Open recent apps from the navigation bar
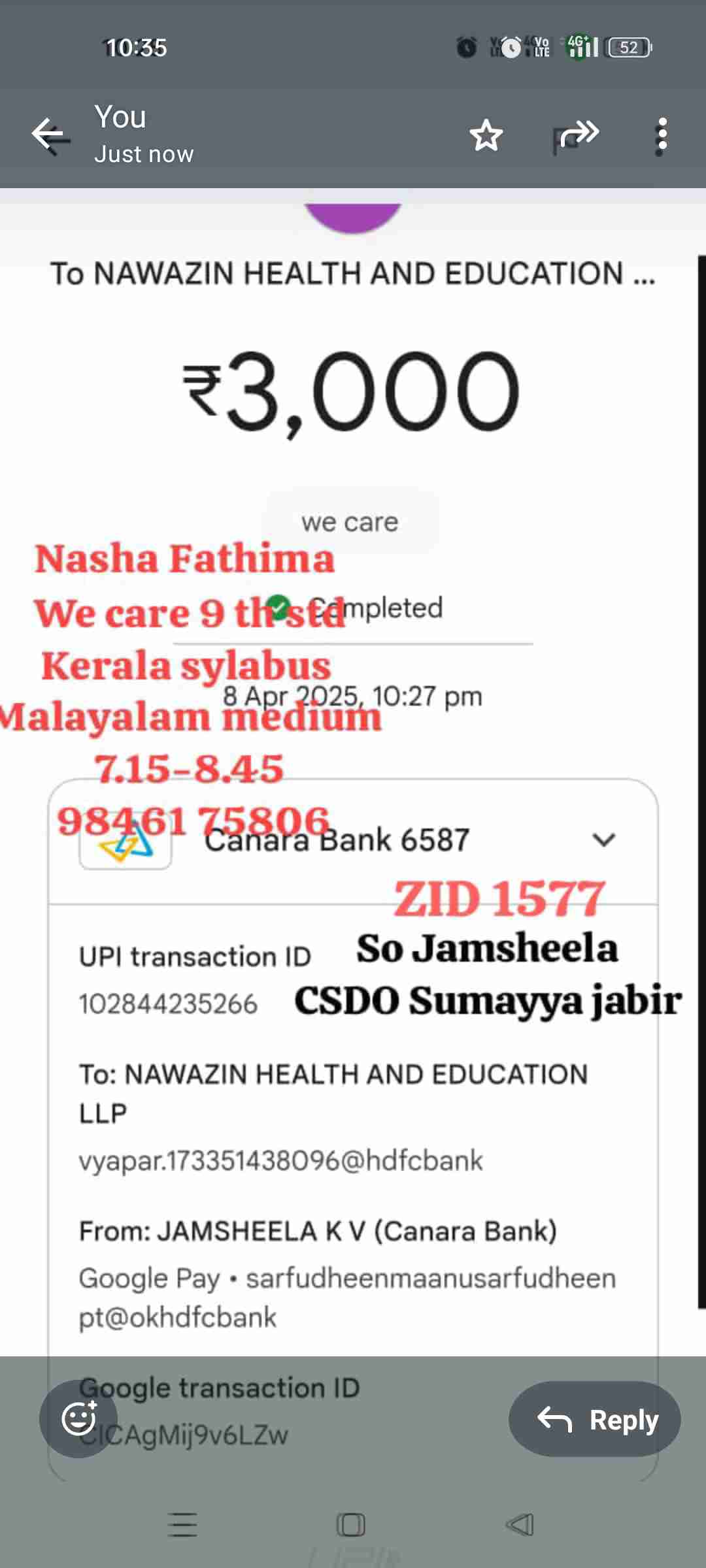 pyautogui.click(x=183, y=1525)
